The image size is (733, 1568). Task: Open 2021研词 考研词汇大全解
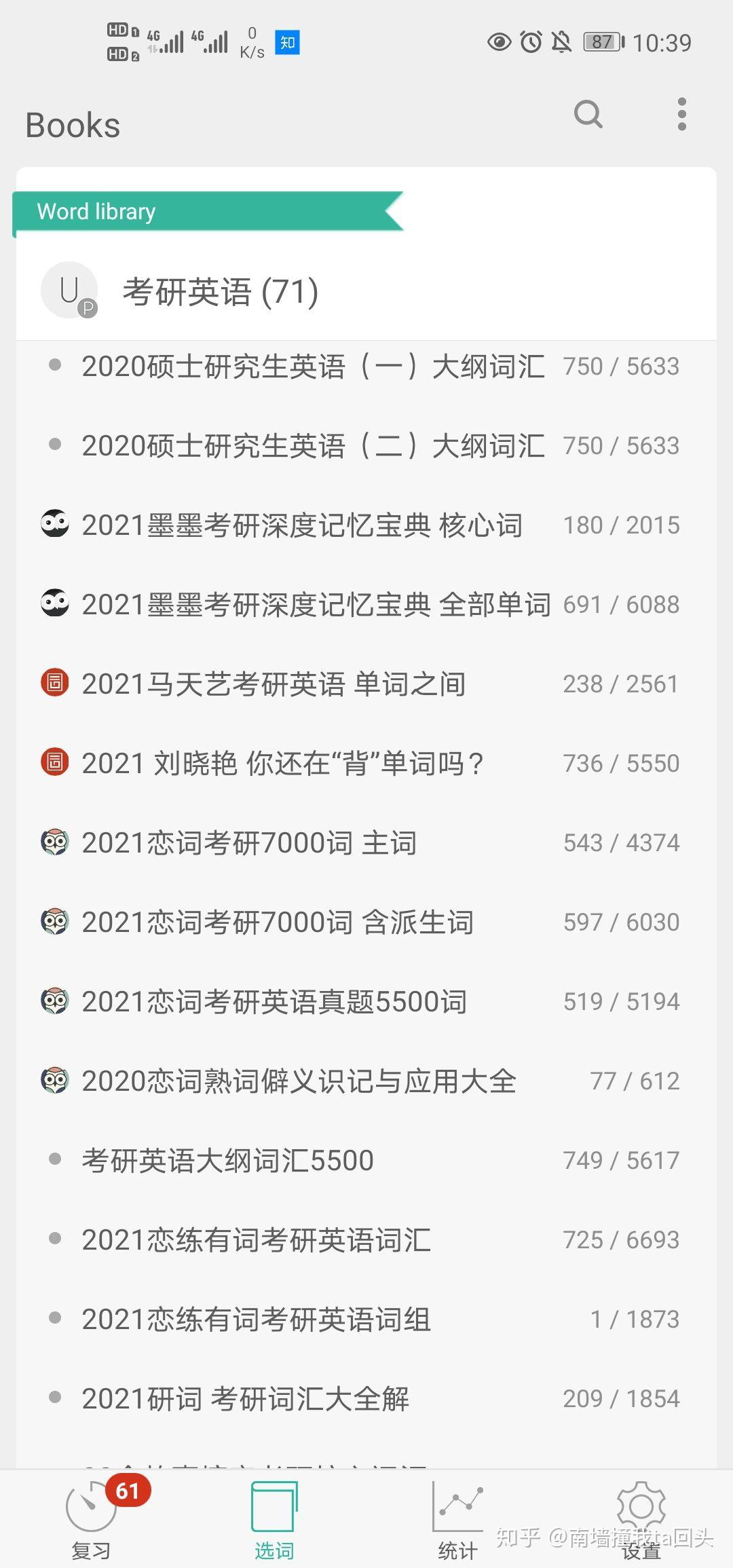click(245, 1399)
